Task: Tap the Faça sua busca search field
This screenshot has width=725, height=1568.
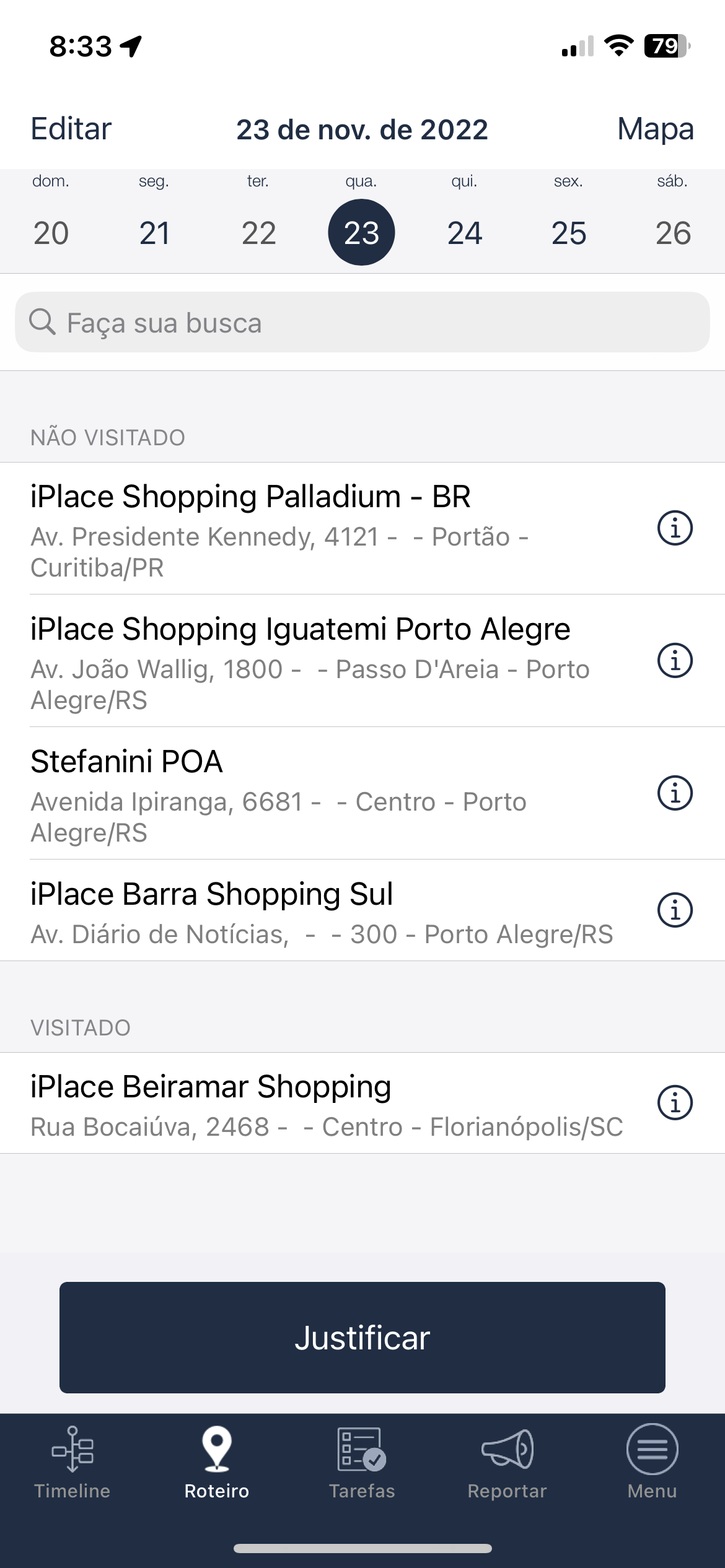Action: (x=362, y=322)
